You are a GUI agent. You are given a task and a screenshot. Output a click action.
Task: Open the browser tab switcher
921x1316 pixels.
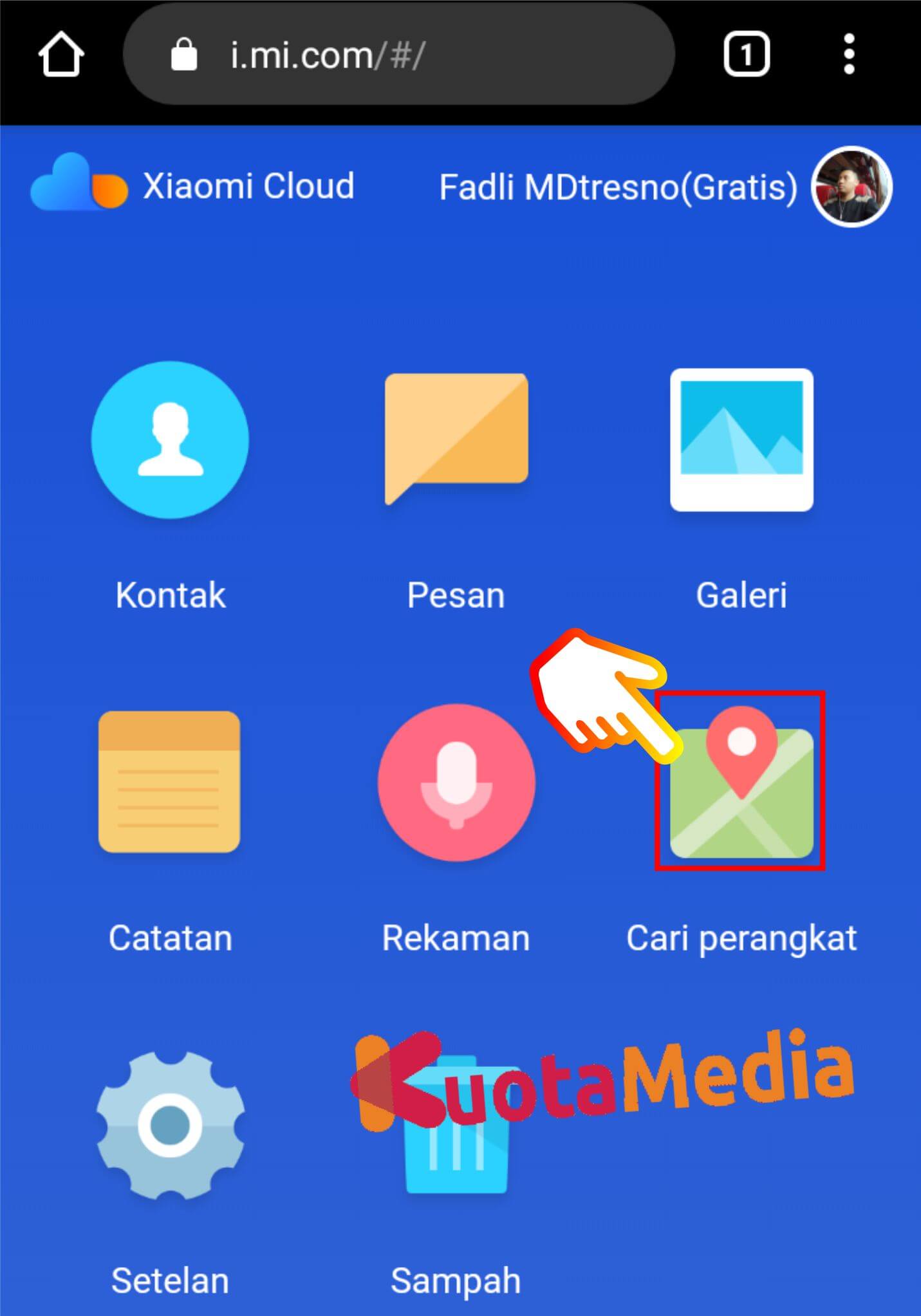tap(746, 55)
